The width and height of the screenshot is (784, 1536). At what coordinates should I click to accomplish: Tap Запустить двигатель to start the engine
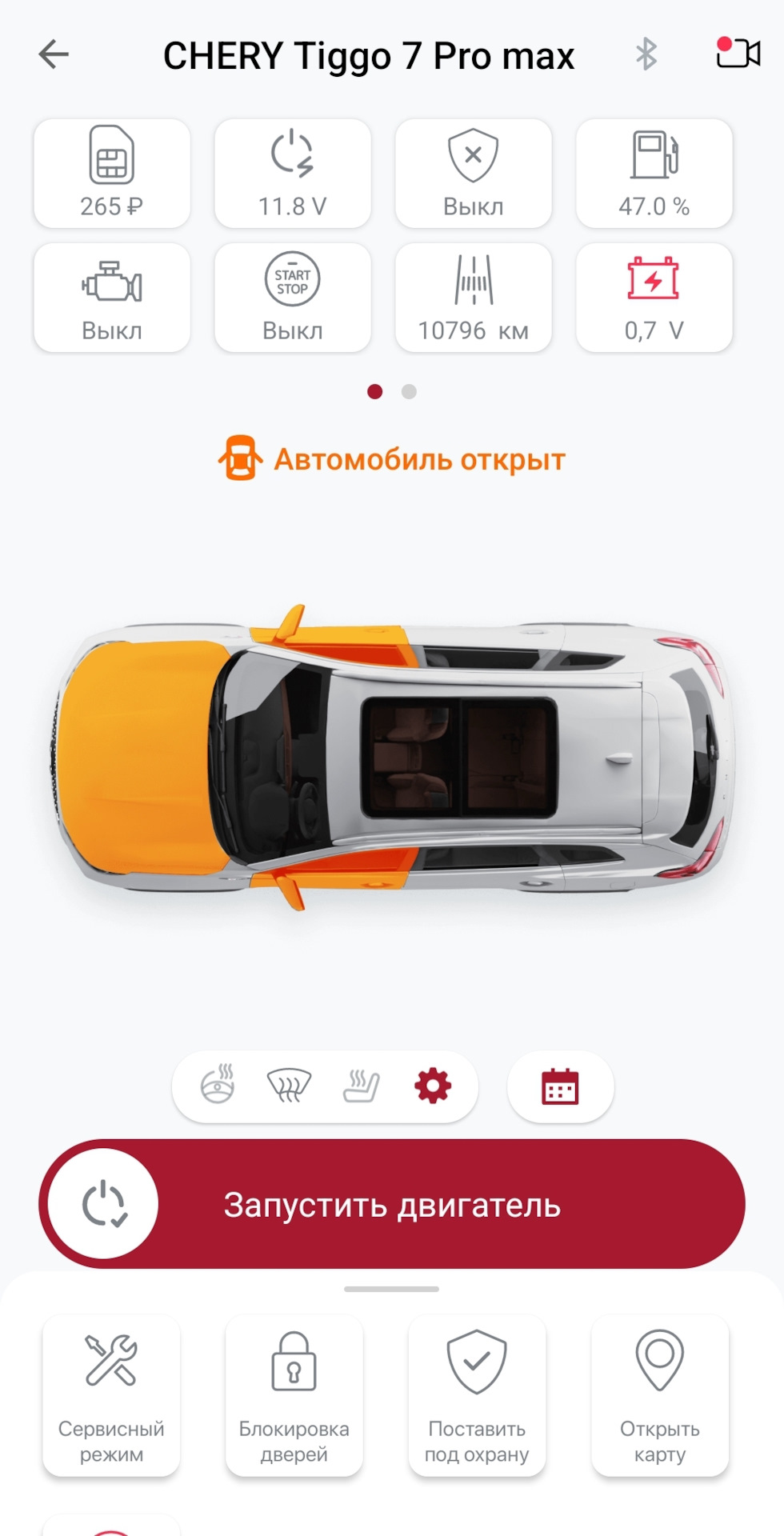(x=392, y=1204)
